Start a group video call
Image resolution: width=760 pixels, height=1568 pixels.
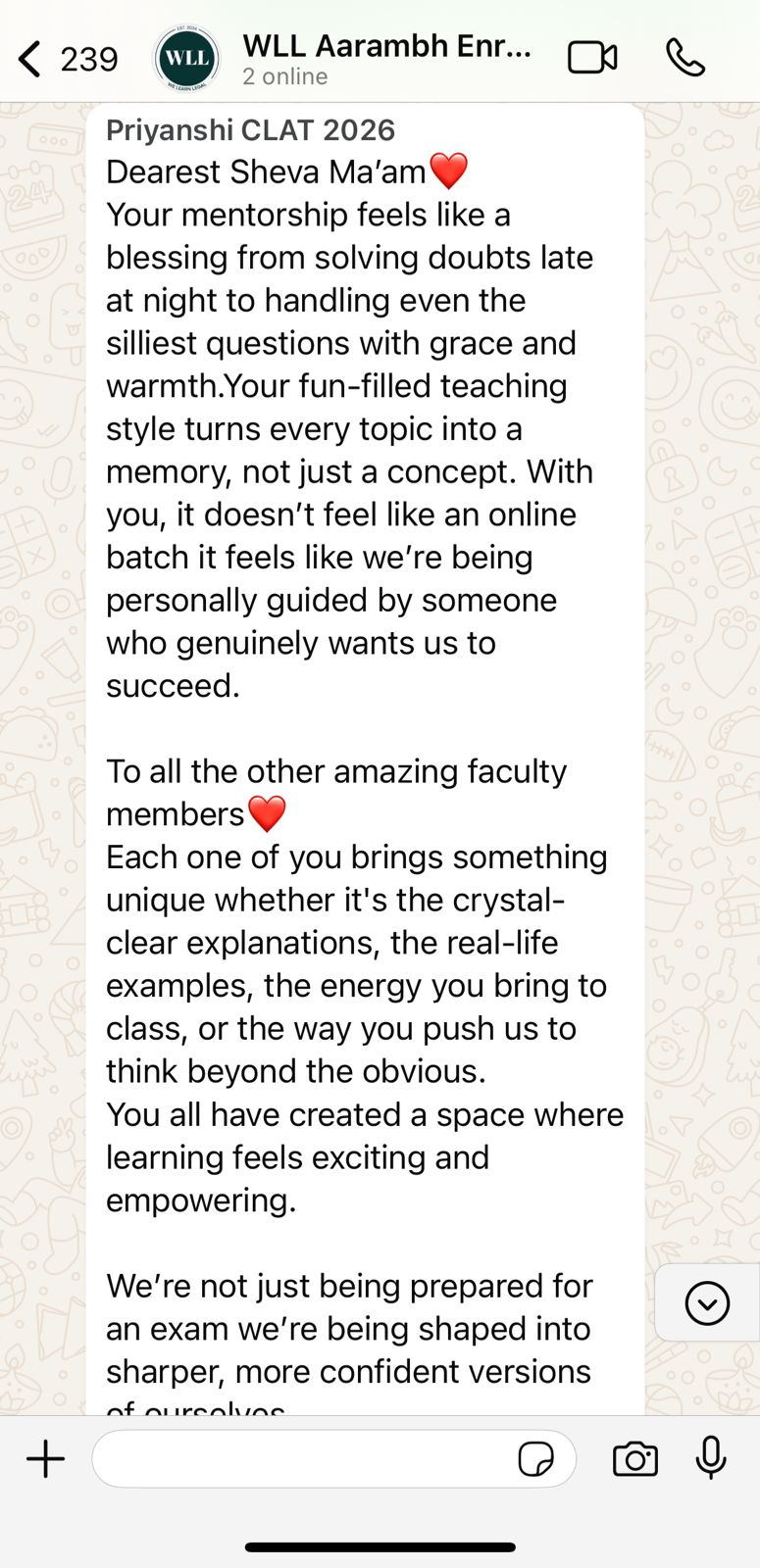[592, 58]
